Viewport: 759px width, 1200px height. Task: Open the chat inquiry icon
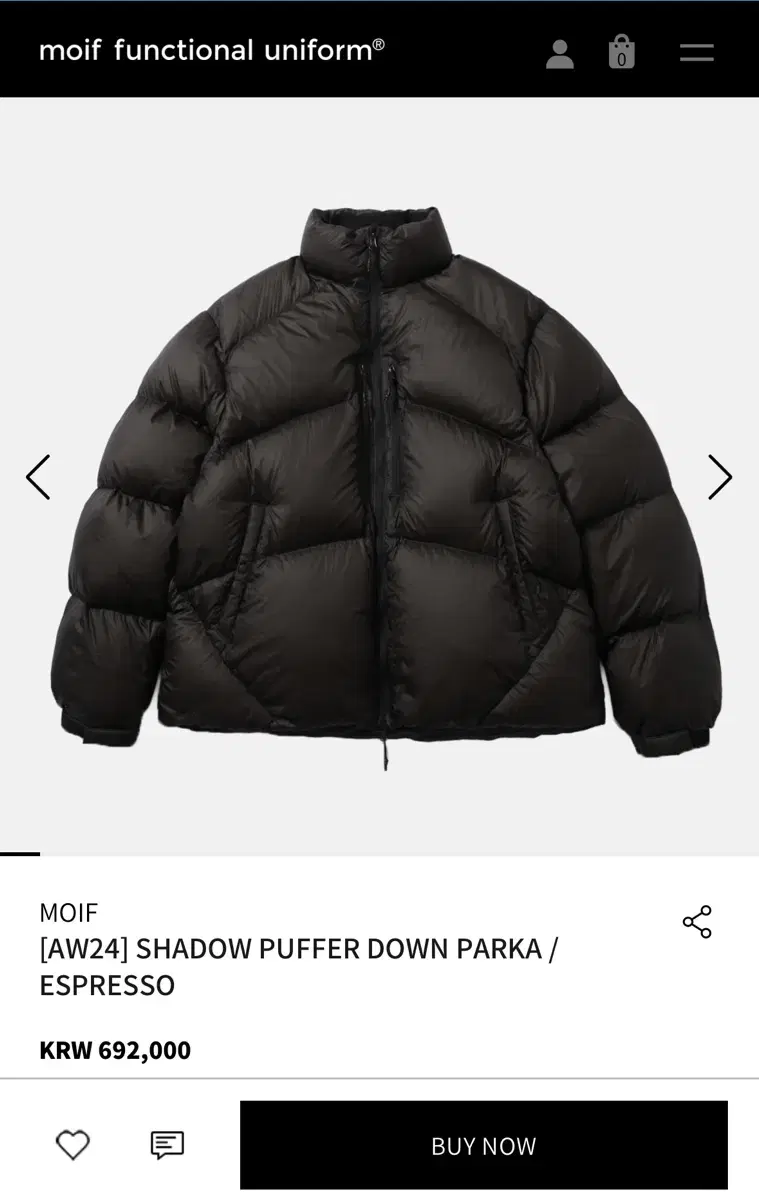click(x=168, y=1145)
